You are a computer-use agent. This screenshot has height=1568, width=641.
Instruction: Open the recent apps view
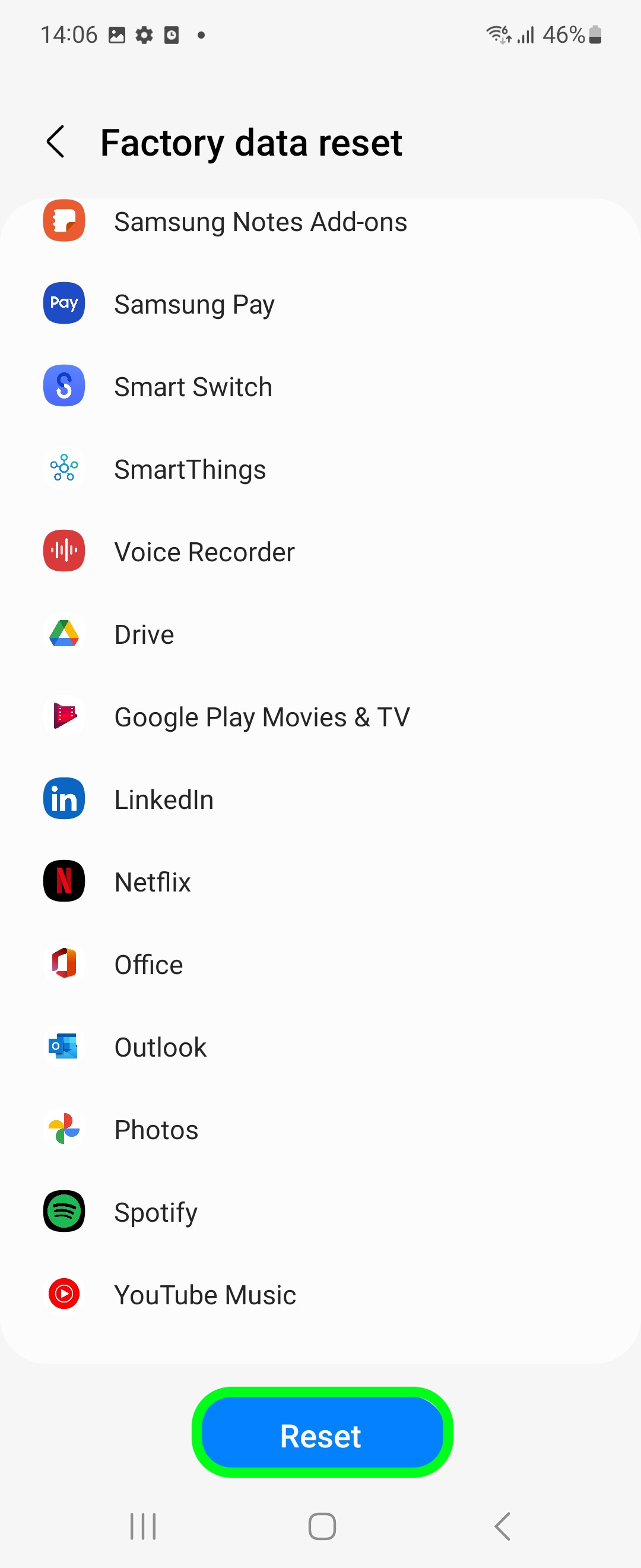pyautogui.click(x=144, y=1526)
